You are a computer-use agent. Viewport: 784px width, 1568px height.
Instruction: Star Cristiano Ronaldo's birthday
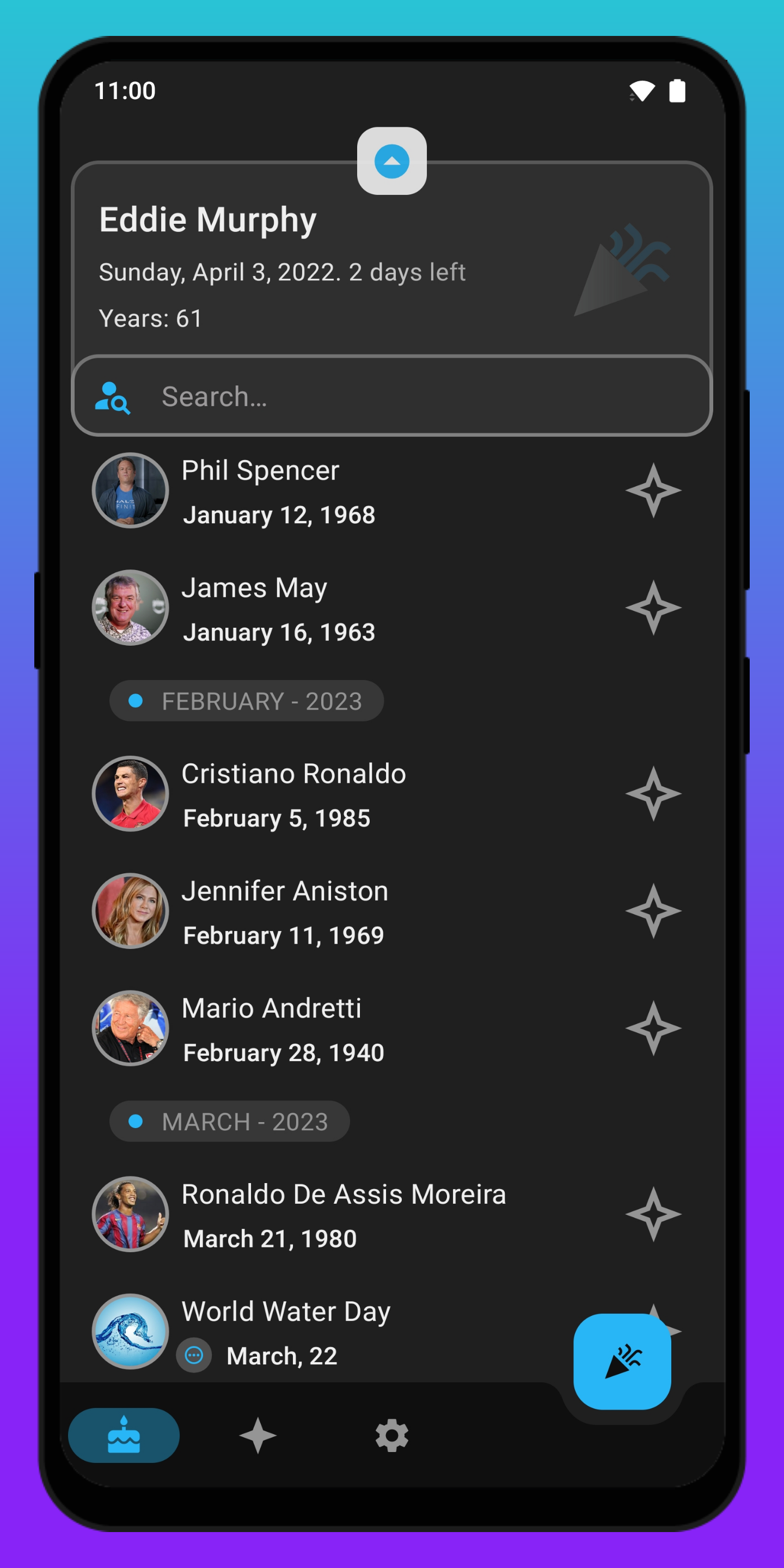click(653, 794)
